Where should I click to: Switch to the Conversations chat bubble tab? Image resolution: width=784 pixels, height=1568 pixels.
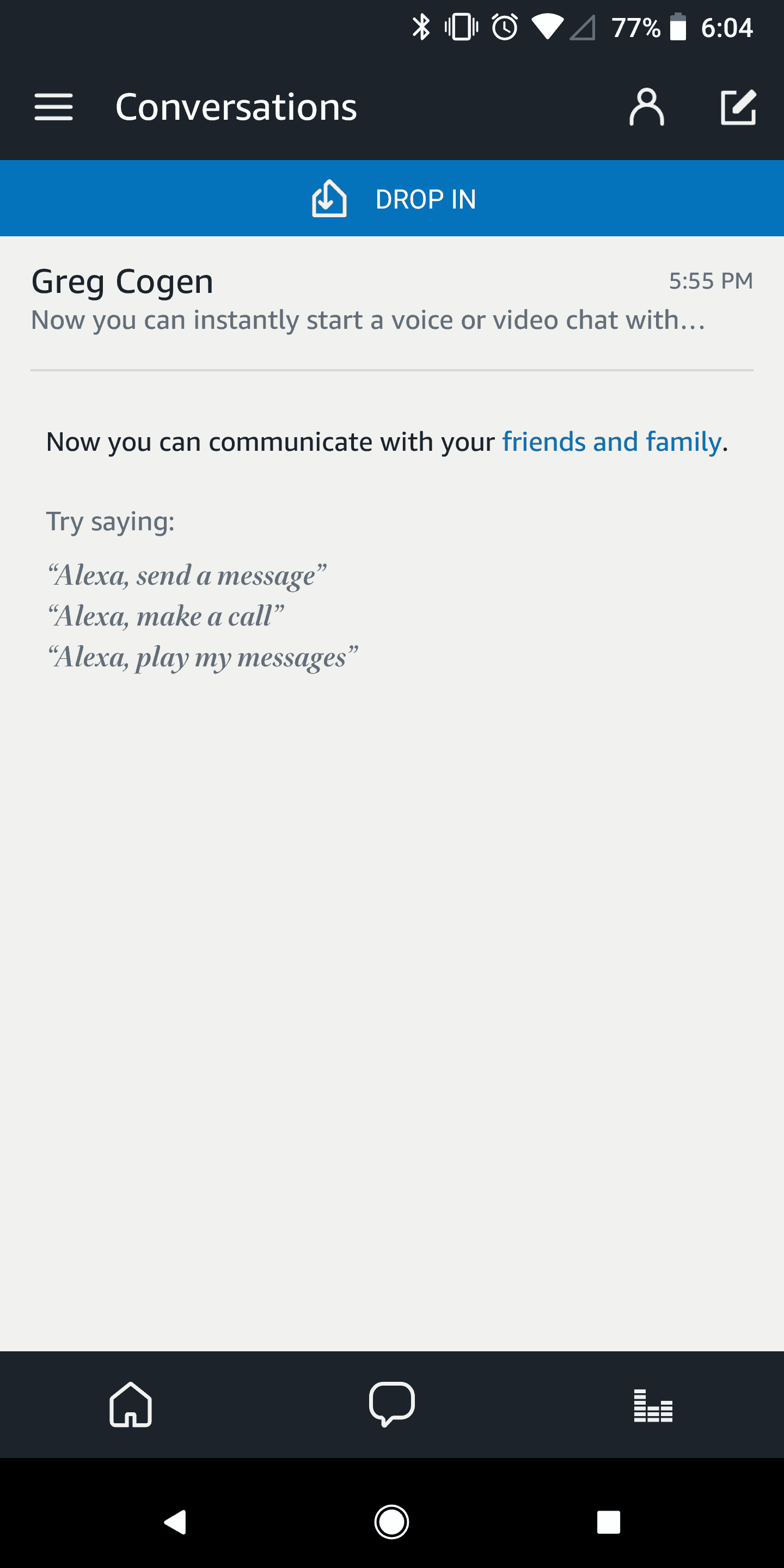tap(392, 1405)
